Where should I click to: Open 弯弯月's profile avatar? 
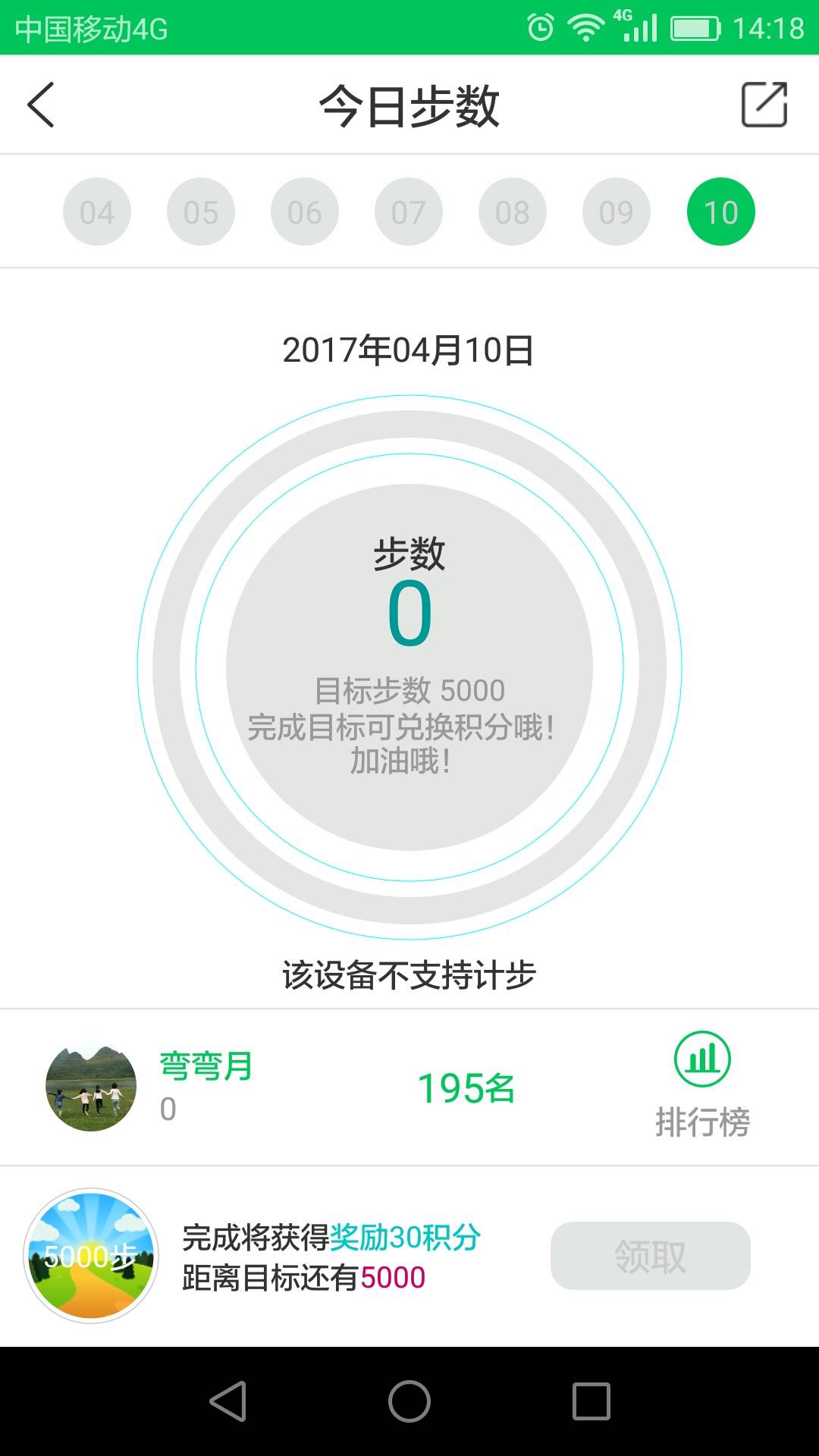coord(91,1086)
